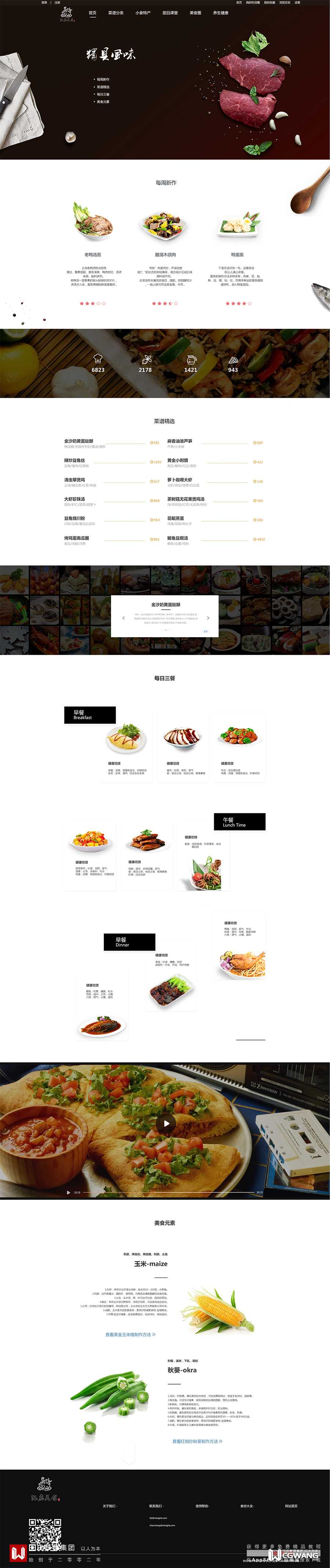The width and height of the screenshot is (330, 1568).
Task: Open the 麻香油泼芦笋 recipe row
Action: pos(180,441)
